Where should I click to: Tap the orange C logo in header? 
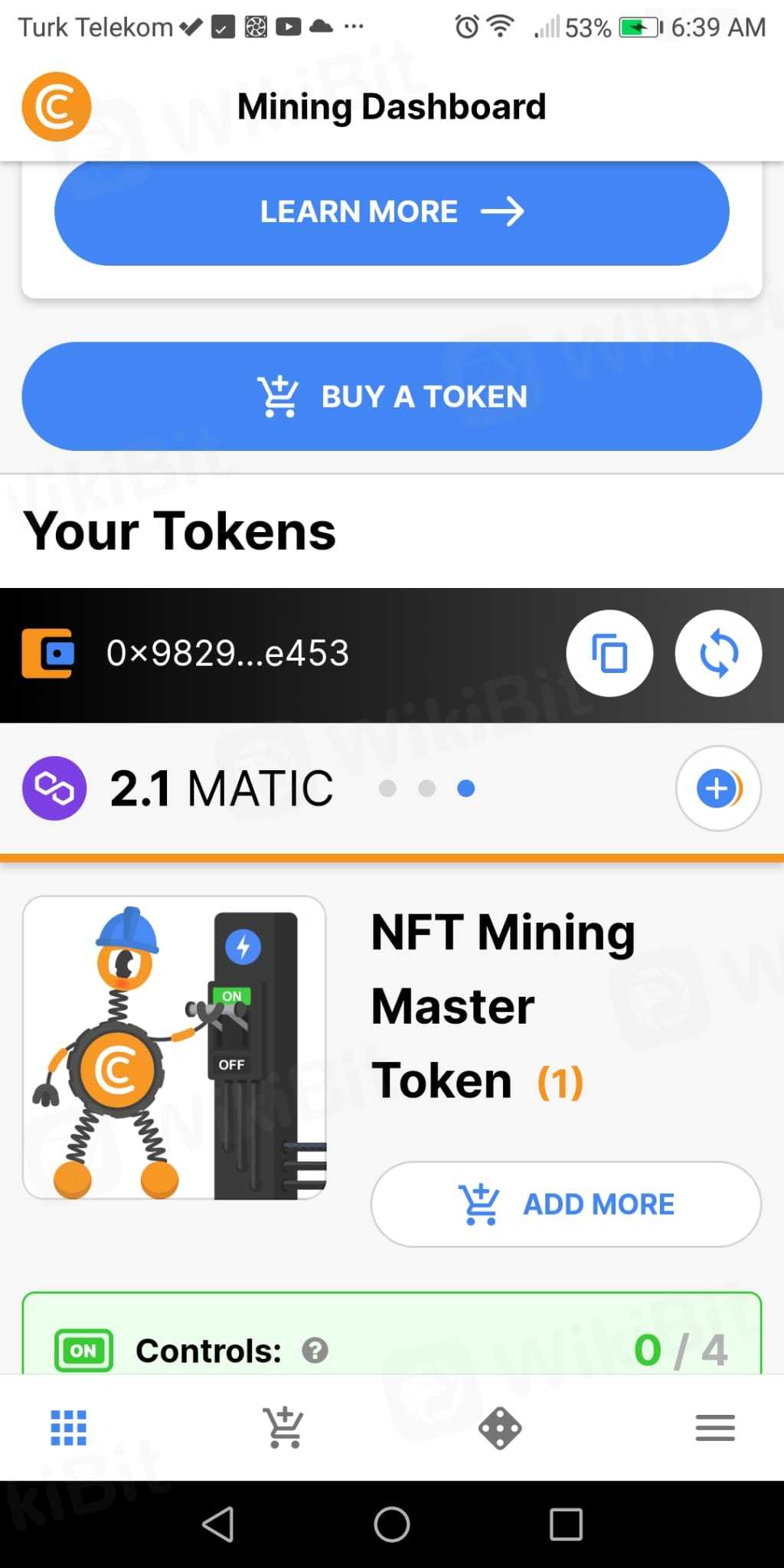57,106
